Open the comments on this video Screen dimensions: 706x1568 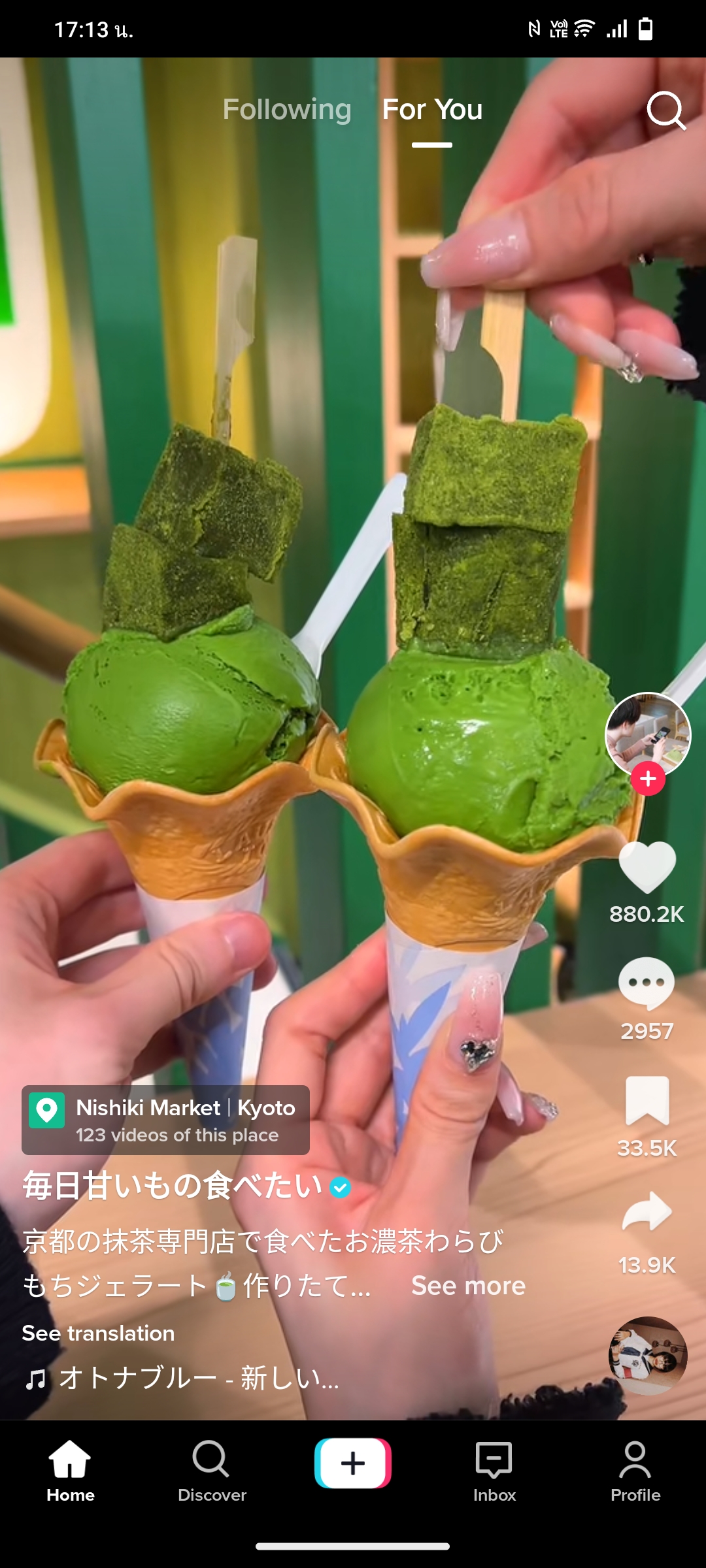tap(647, 983)
